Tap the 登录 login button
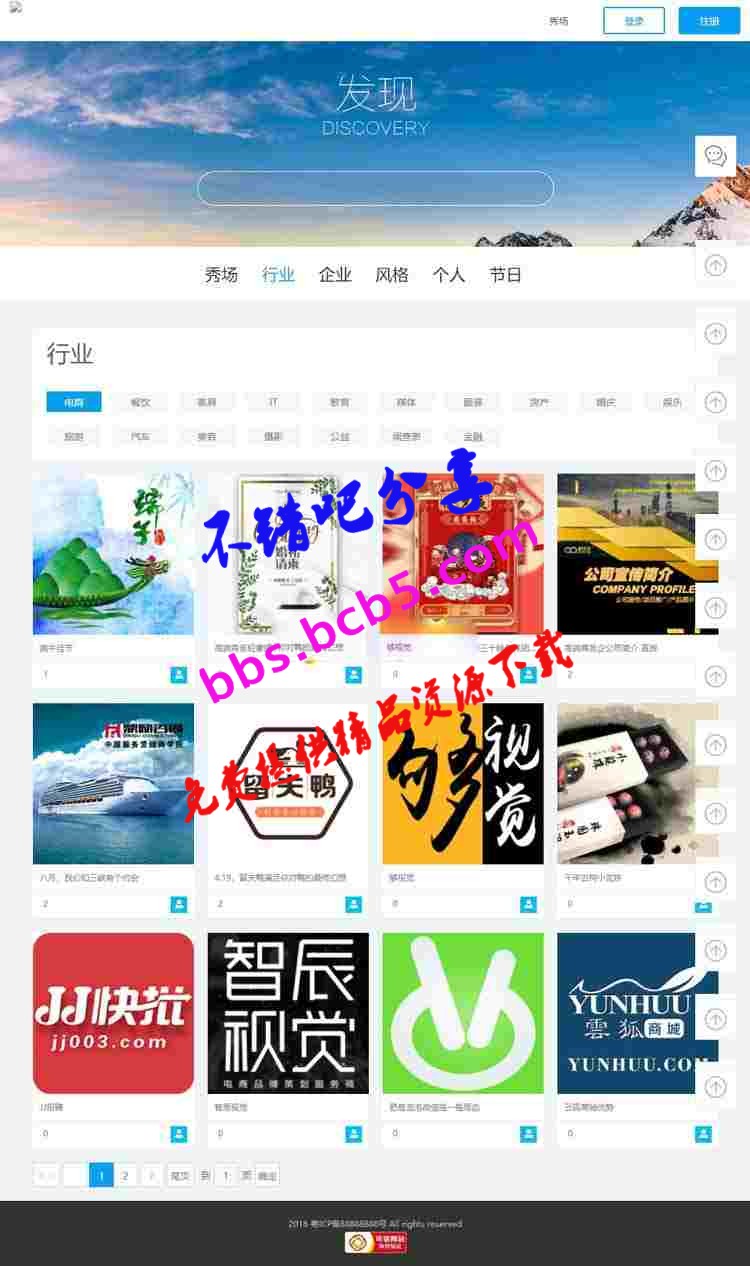This screenshot has width=750, height=1266. tap(633, 21)
